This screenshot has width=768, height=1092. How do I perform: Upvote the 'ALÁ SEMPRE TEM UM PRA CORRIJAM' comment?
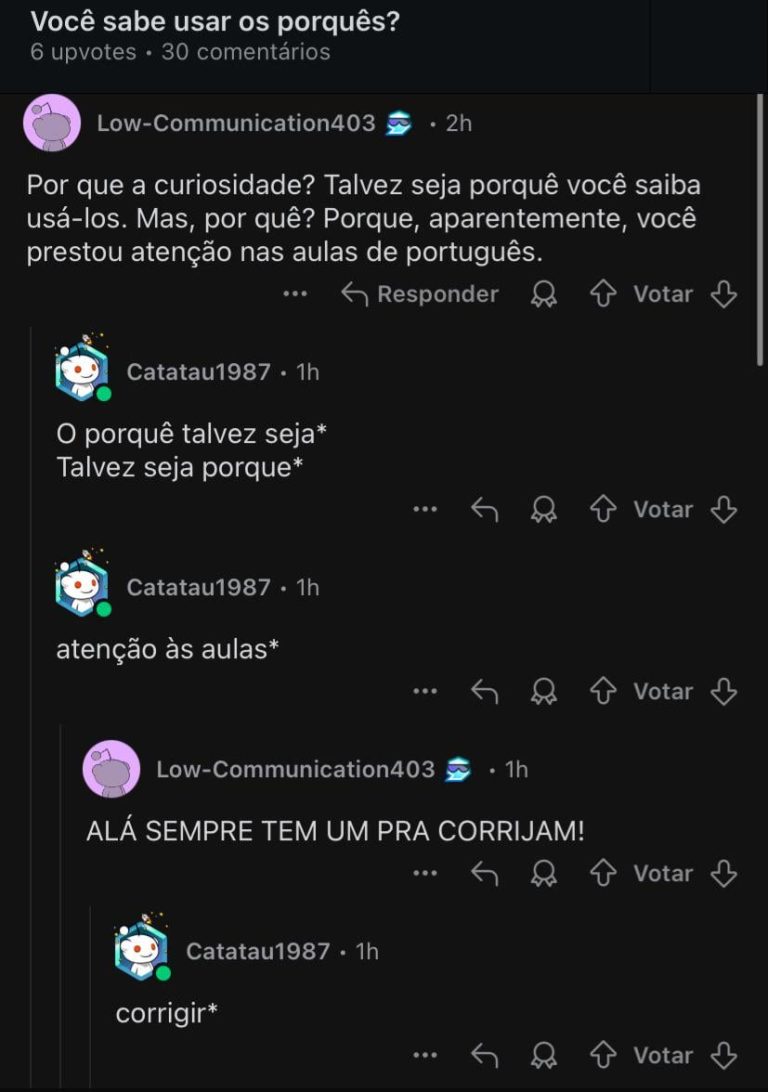pyautogui.click(x=603, y=874)
